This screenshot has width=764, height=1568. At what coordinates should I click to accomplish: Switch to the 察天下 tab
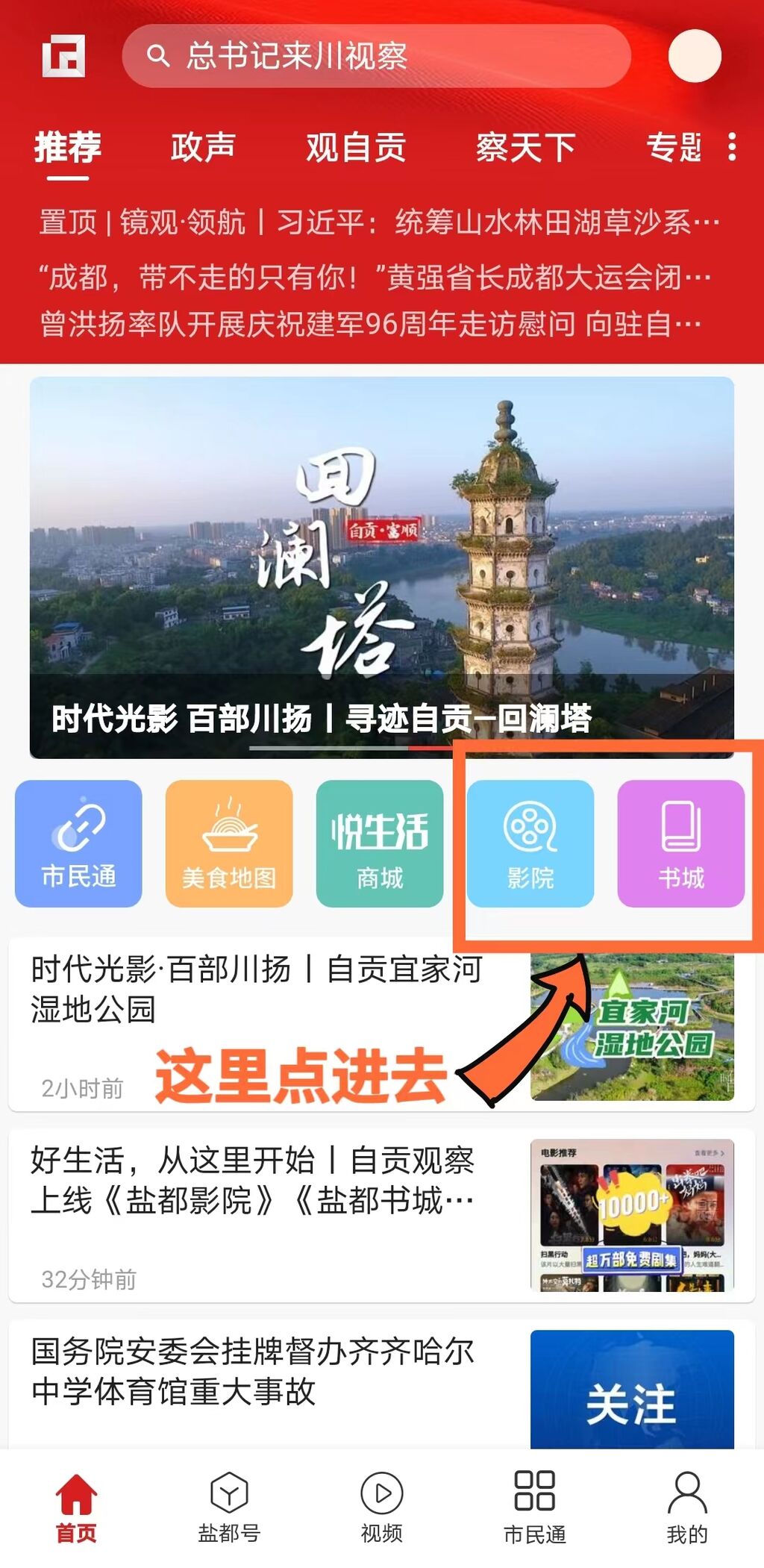525,147
